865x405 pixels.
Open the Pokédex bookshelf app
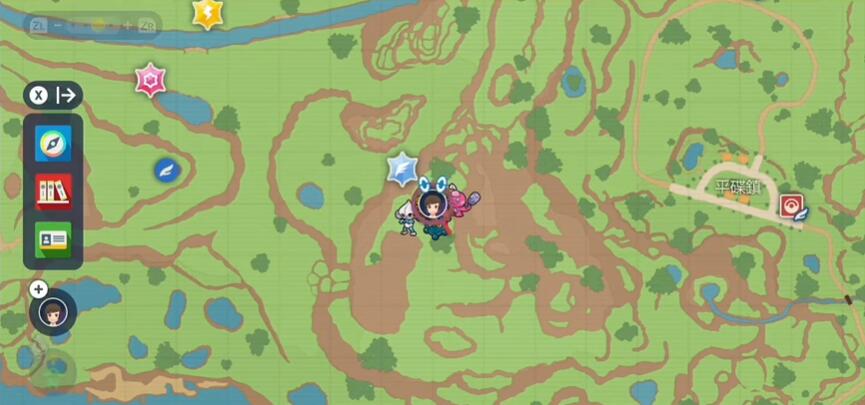coord(53,191)
